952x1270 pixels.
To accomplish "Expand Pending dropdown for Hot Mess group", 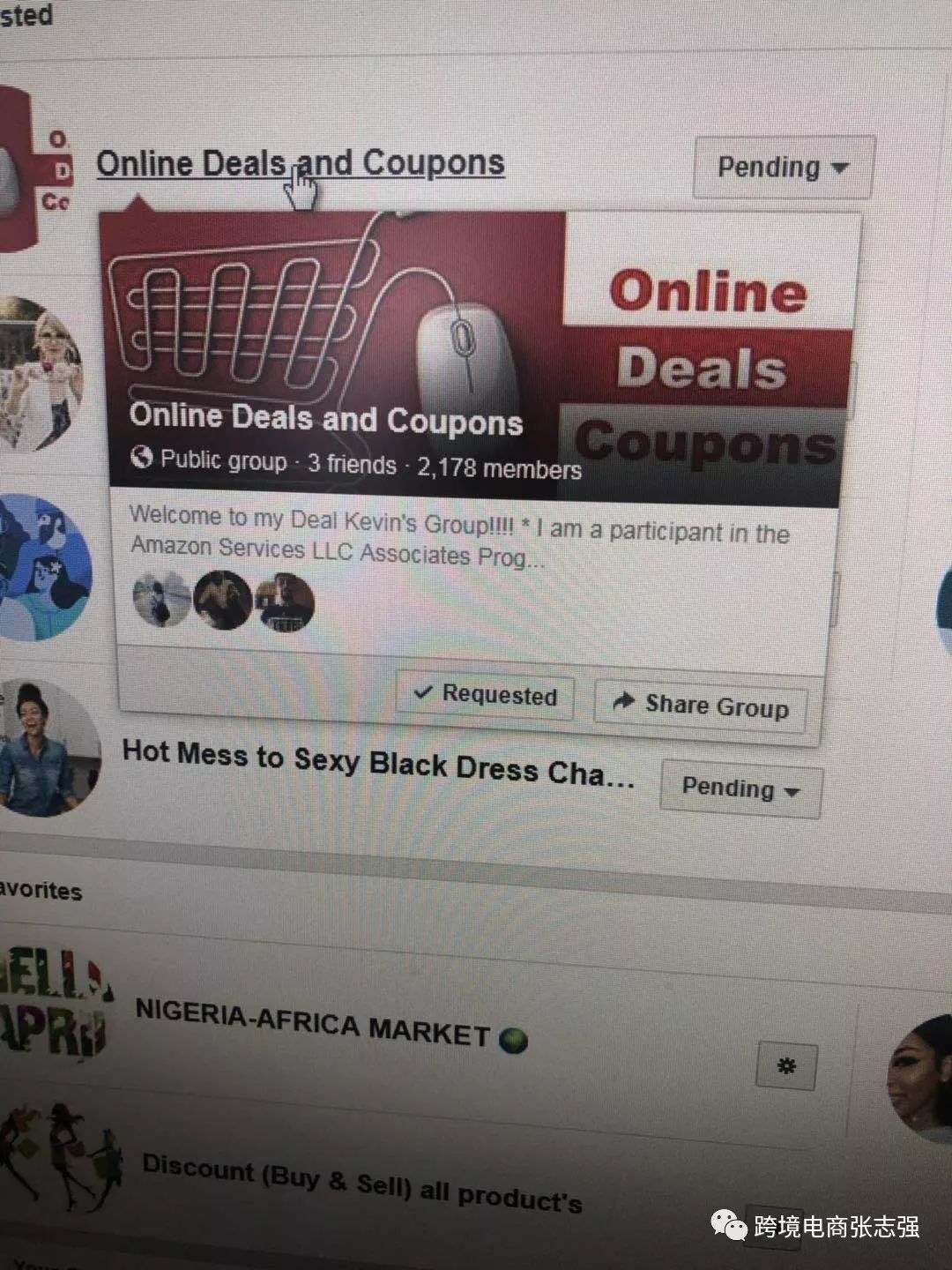I will click(x=740, y=788).
